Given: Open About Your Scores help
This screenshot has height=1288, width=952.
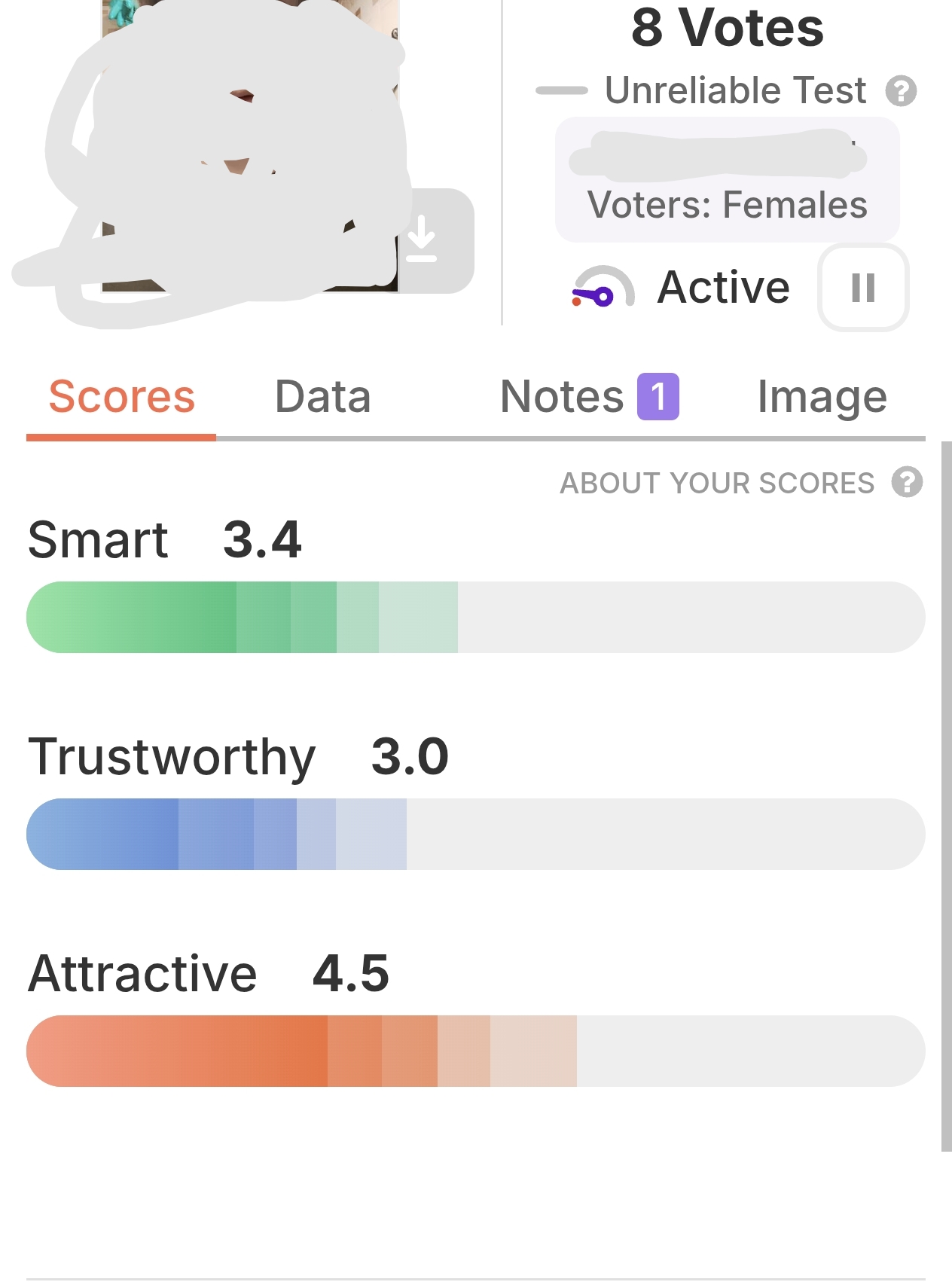Looking at the screenshot, I should pyautogui.click(x=907, y=482).
